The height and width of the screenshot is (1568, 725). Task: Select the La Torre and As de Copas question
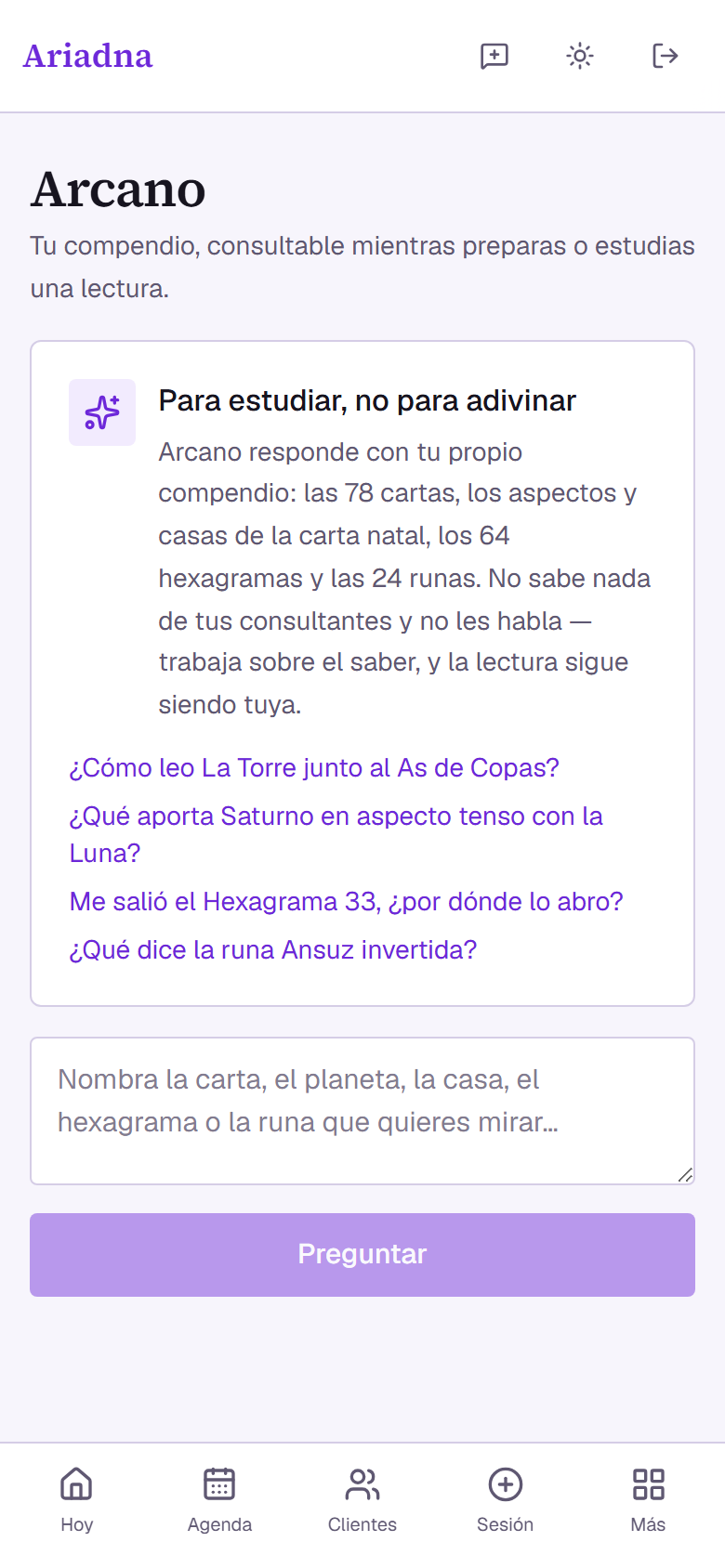[x=314, y=768]
